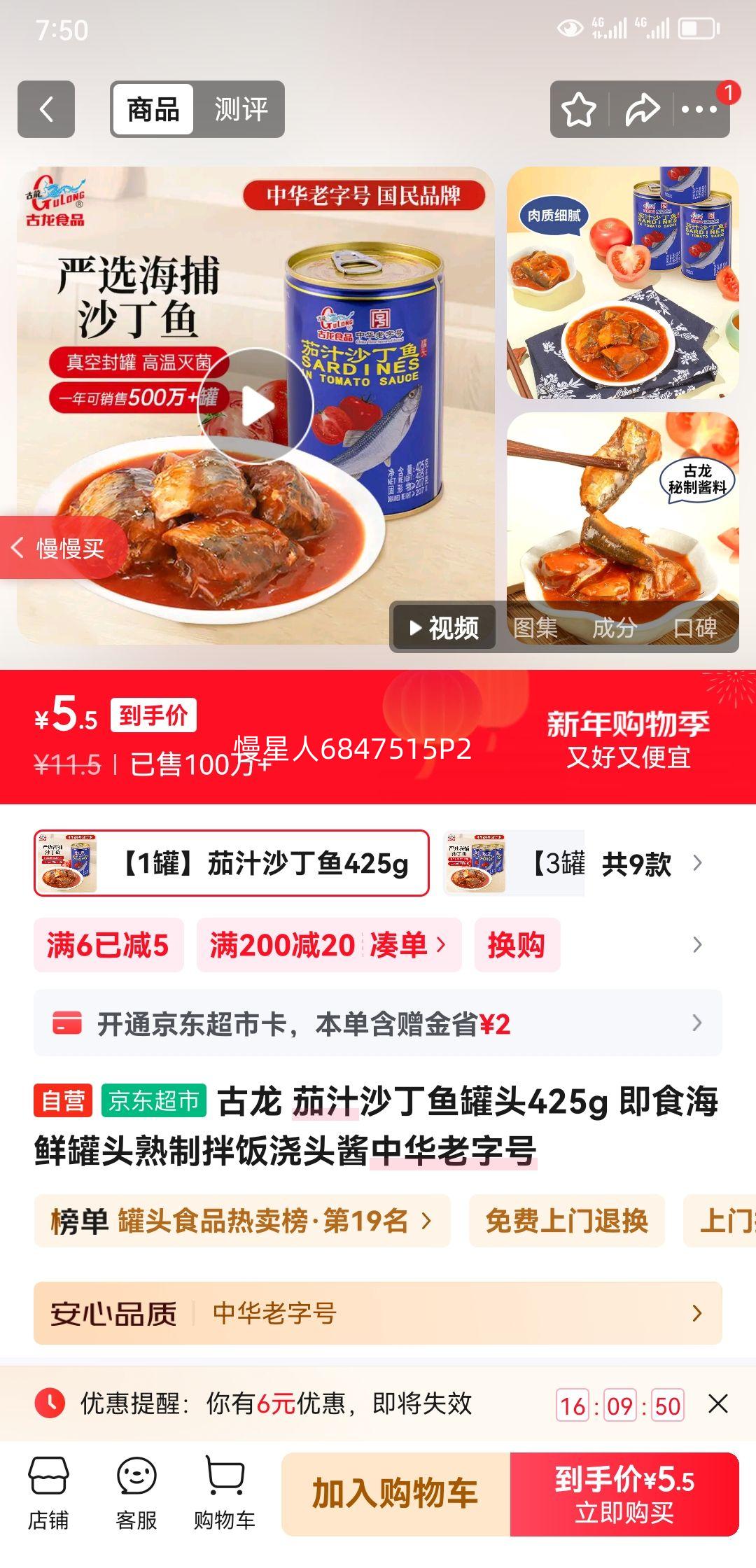Open the 成分 ingredients tab
This screenshot has height=1568, width=756.
point(614,629)
